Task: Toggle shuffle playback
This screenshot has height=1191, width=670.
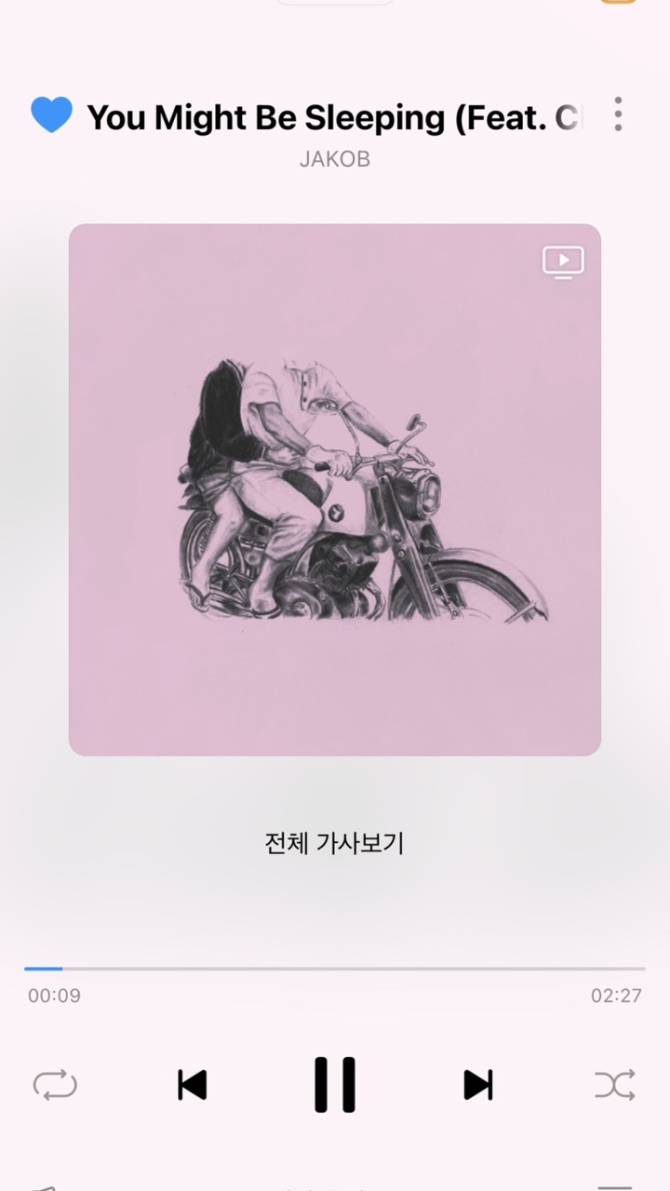Action: pyautogui.click(x=615, y=1085)
